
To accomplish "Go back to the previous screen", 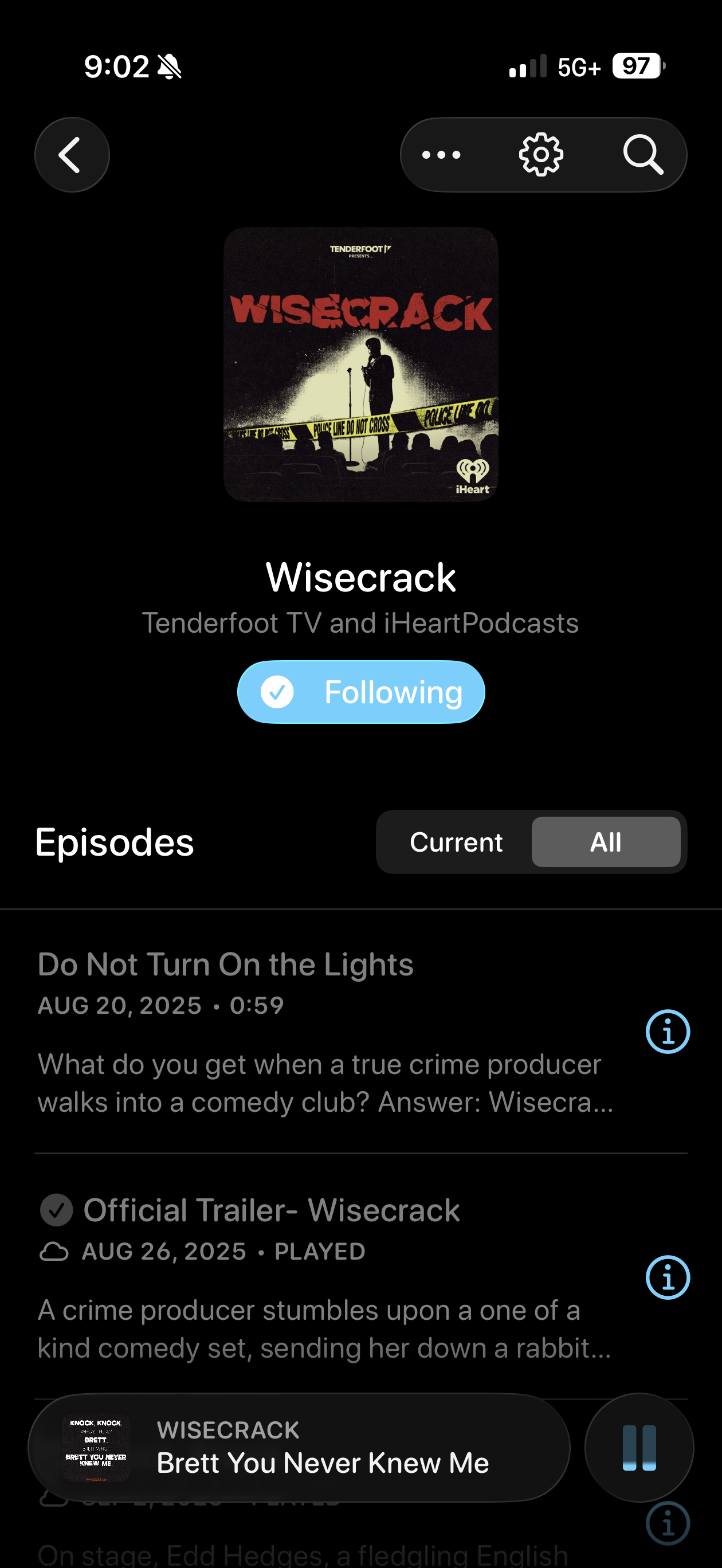I will [x=72, y=155].
